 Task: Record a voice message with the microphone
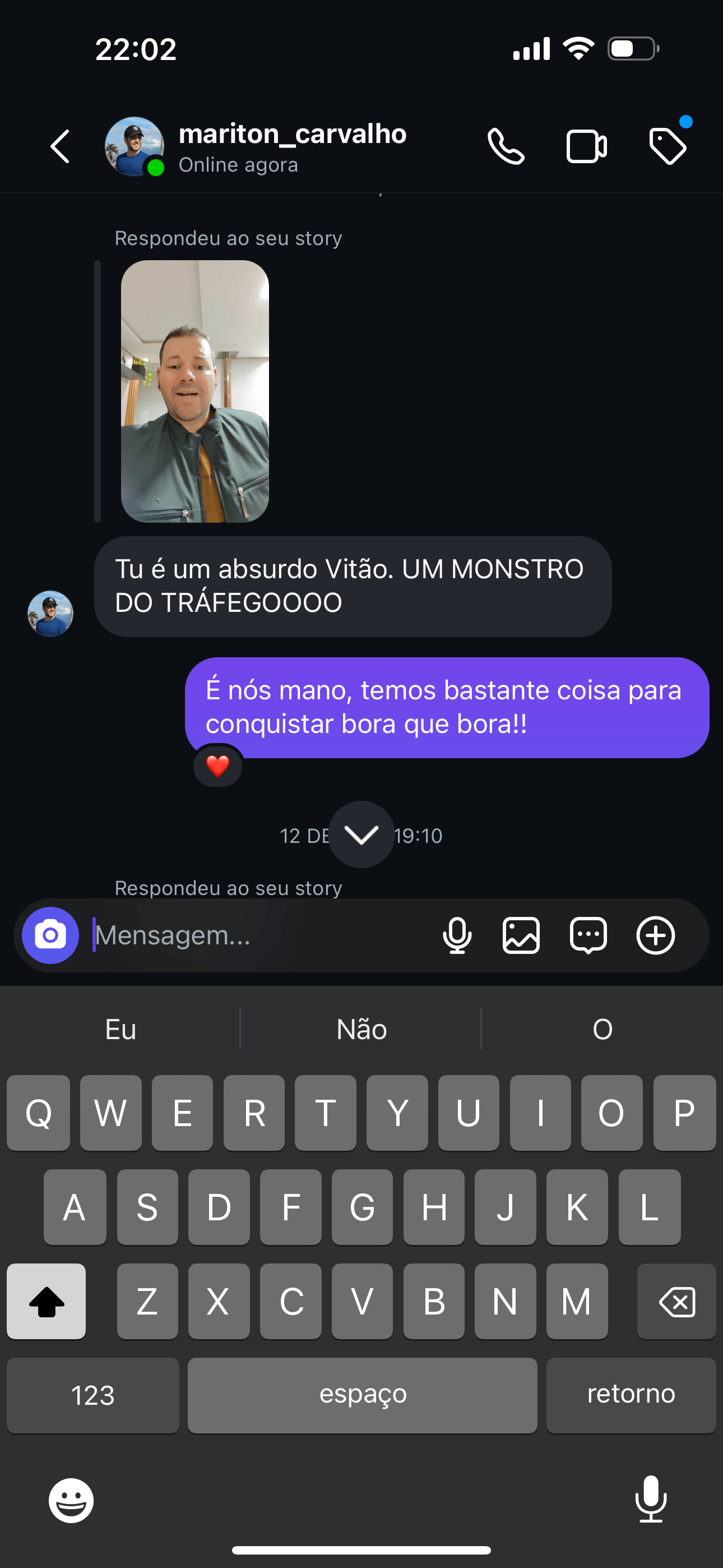coord(457,935)
